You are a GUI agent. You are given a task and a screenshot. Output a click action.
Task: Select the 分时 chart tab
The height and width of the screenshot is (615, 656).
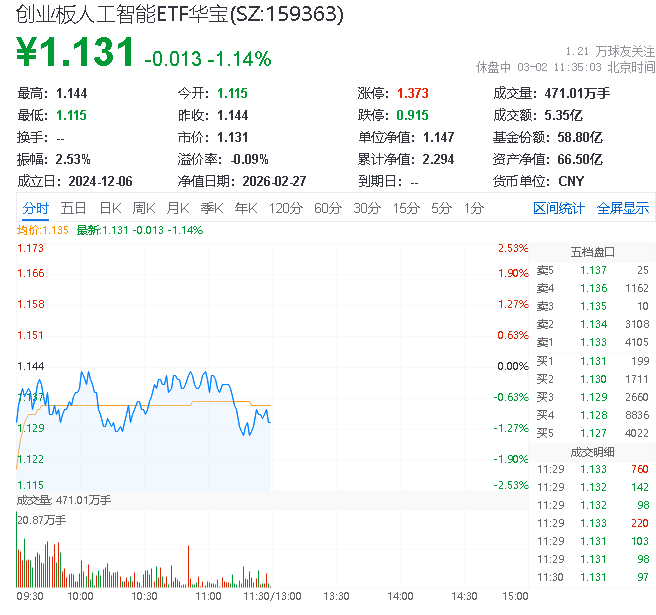click(x=35, y=208)
